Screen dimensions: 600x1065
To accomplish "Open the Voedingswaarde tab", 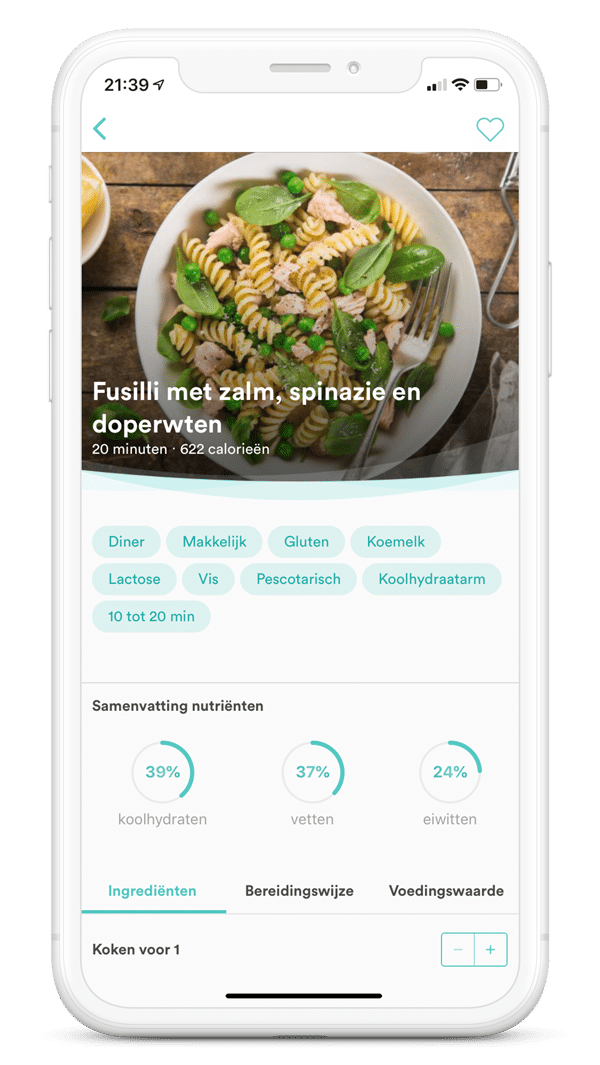I will (x=446, y=890).
